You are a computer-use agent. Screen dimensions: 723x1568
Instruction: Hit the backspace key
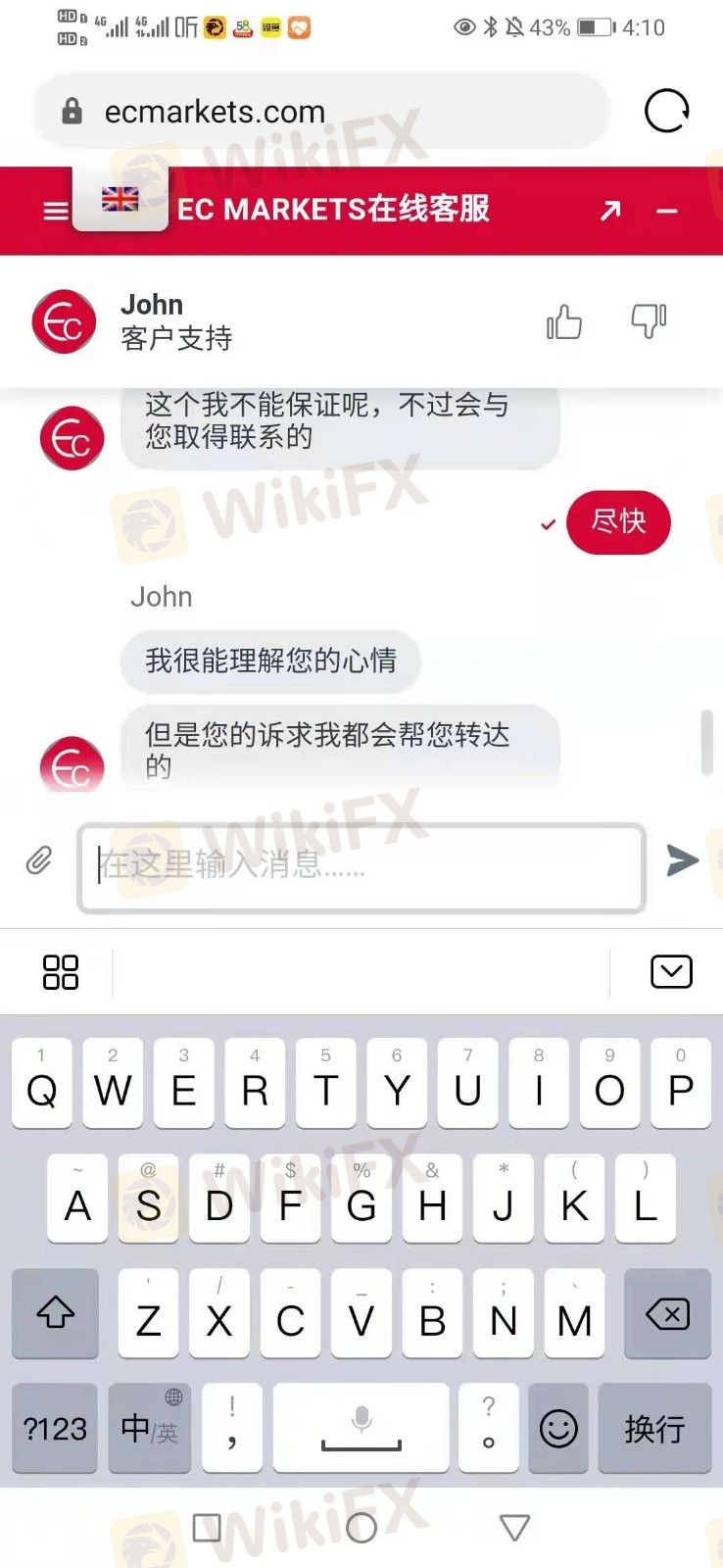(x=667, y=1313)
